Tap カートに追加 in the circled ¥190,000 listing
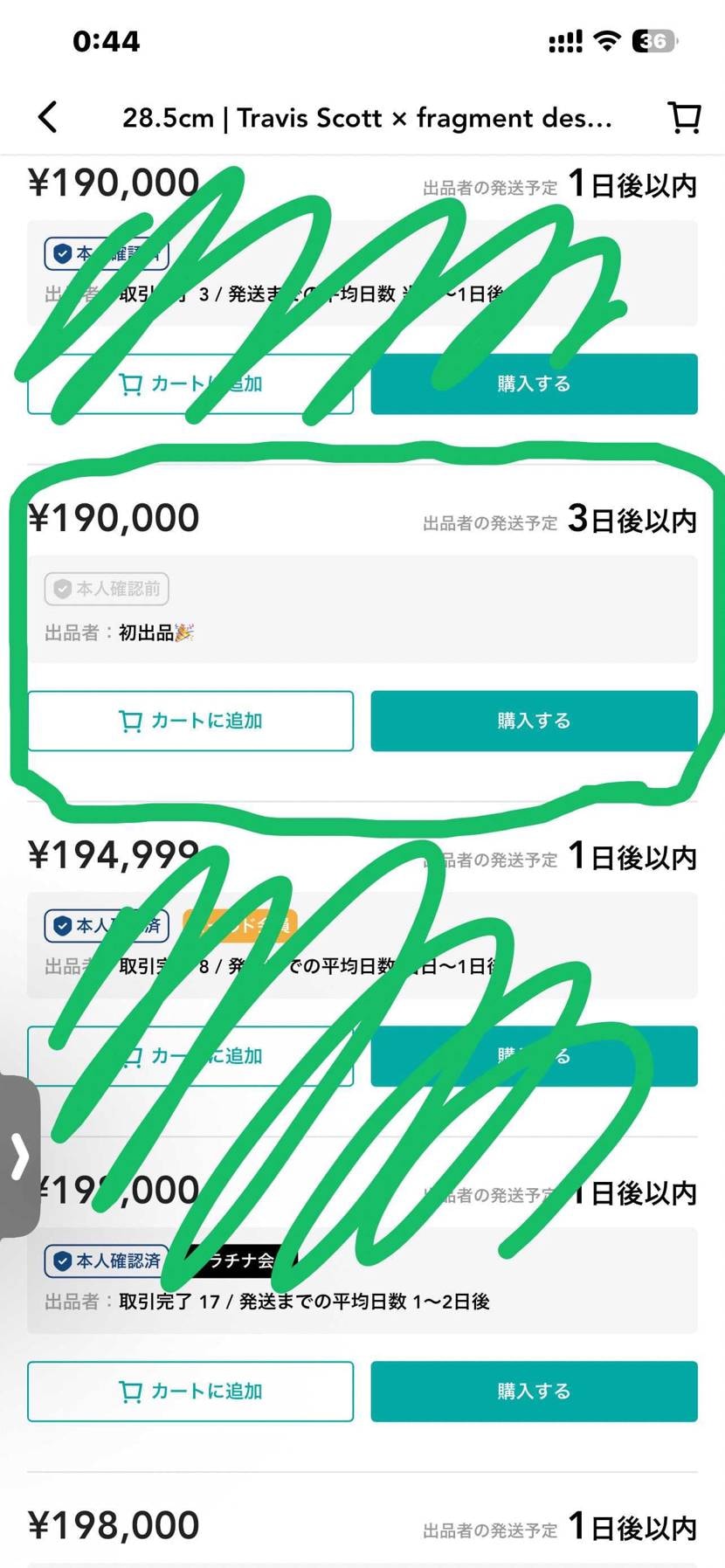Screen dimensions: 725x1568 190,721
